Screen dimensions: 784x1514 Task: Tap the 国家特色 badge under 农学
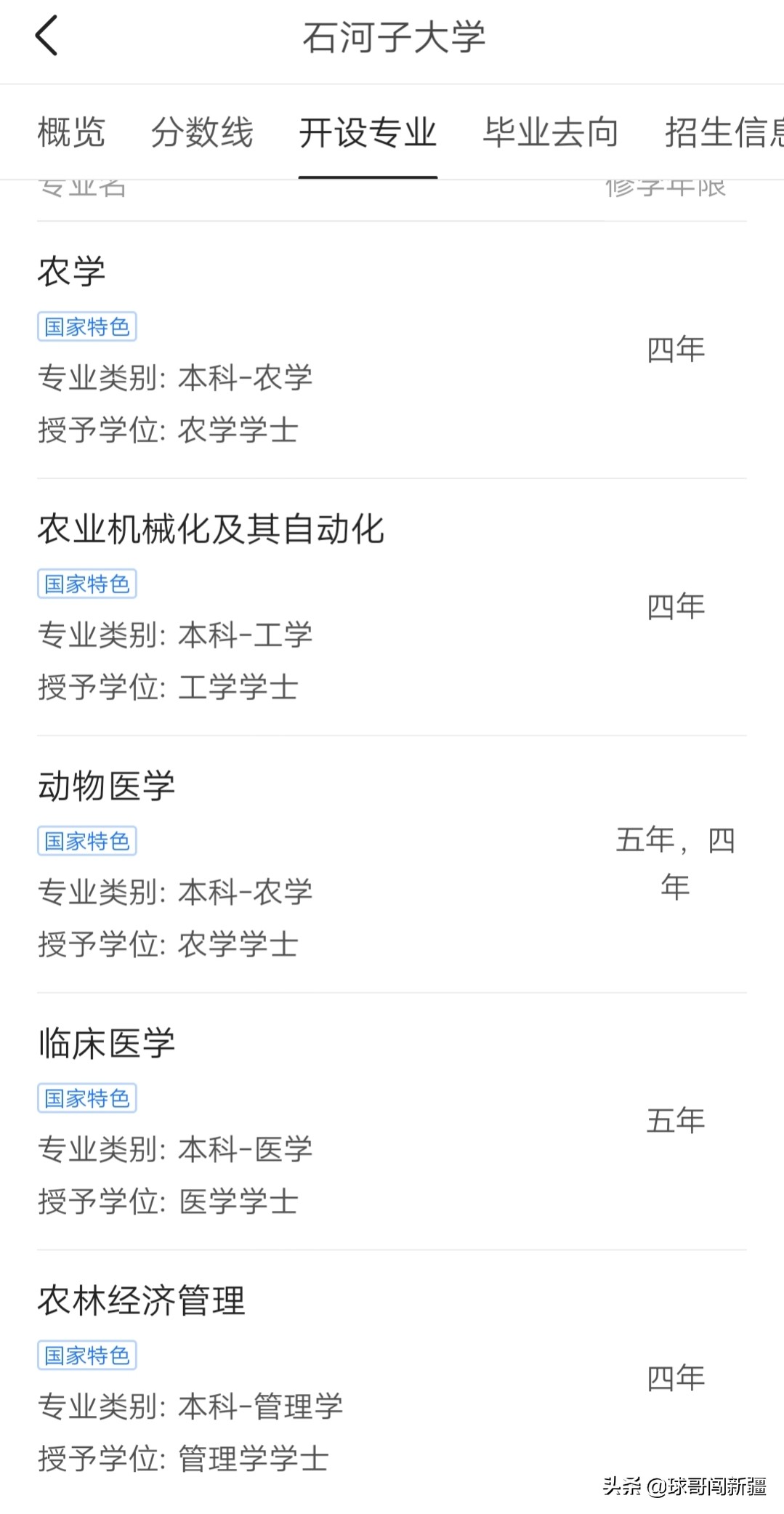[x=86, y=326]
